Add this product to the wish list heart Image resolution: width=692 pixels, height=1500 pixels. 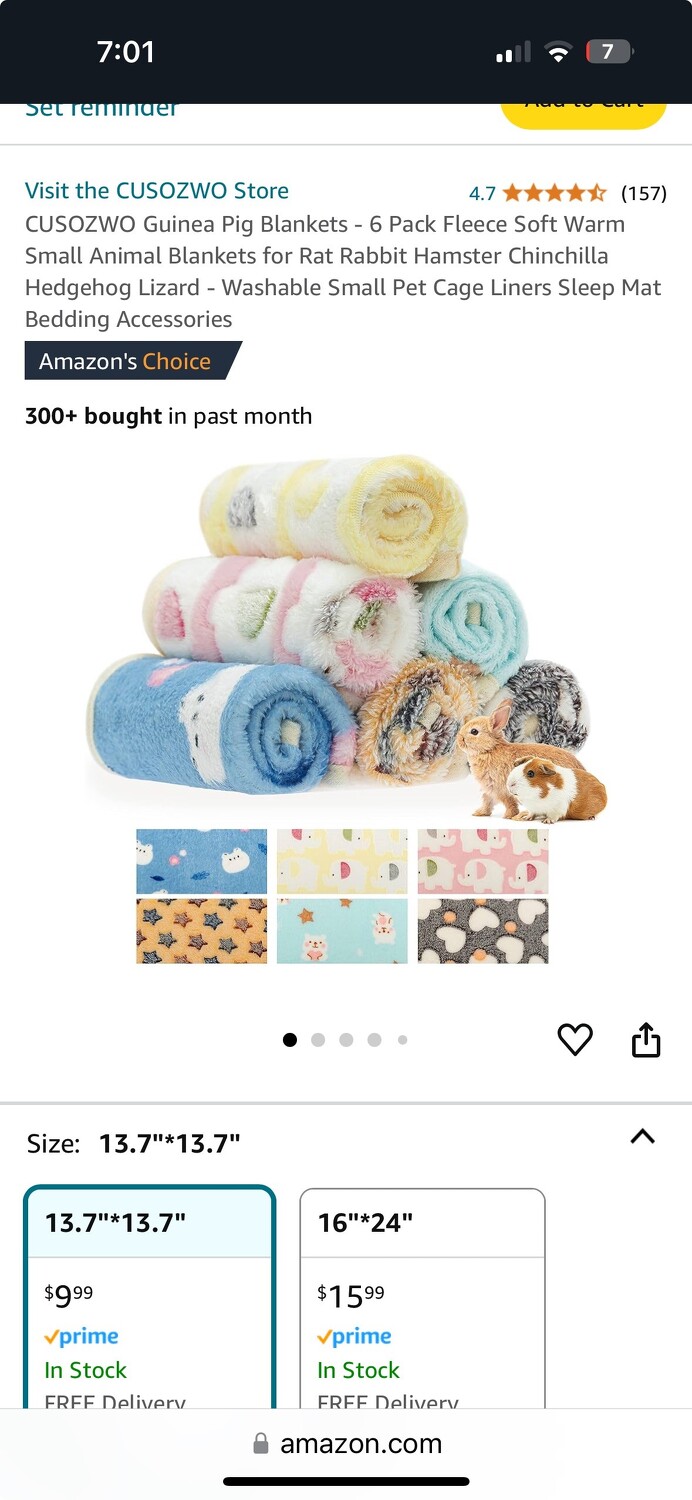point(575,1040)
